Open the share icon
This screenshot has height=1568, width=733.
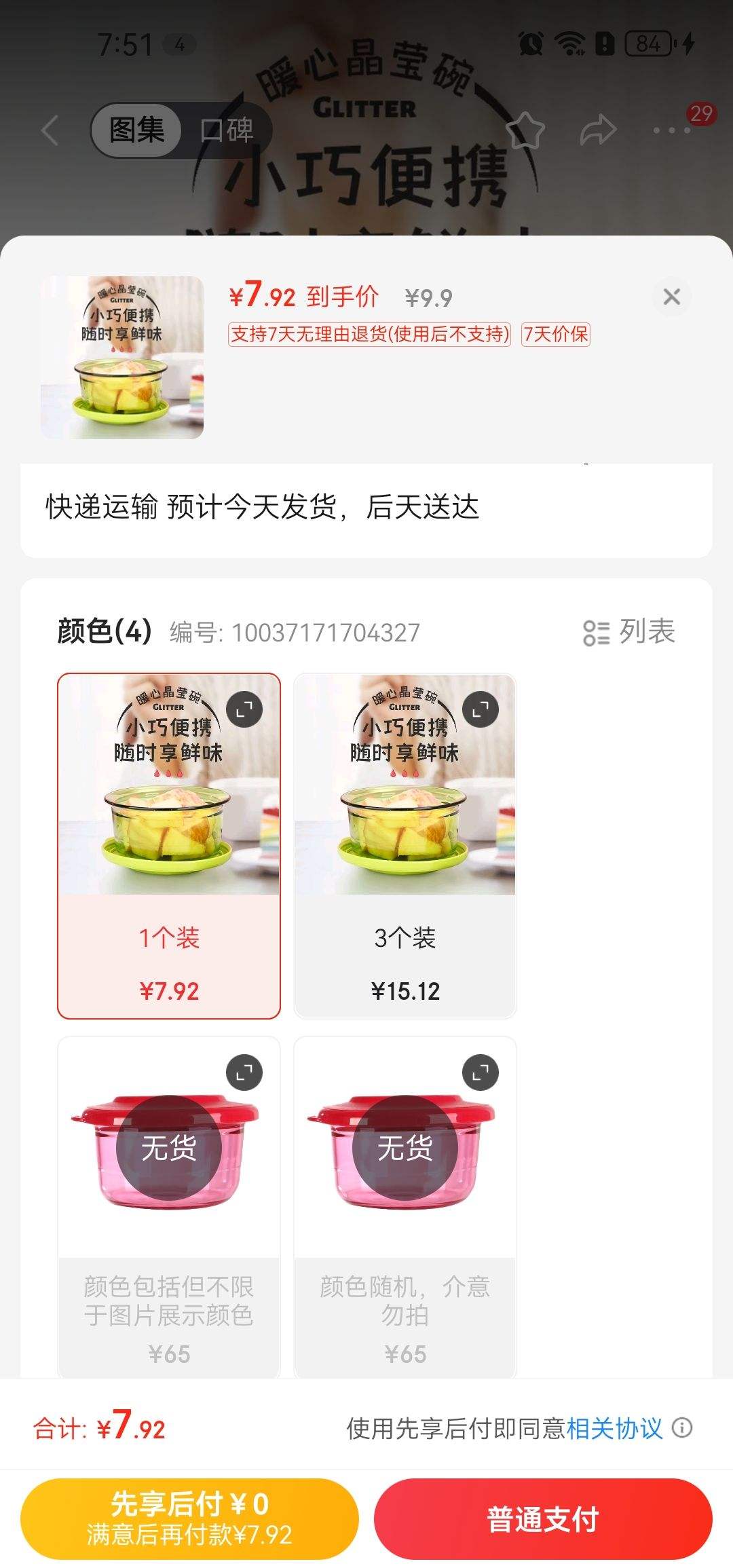599,130
